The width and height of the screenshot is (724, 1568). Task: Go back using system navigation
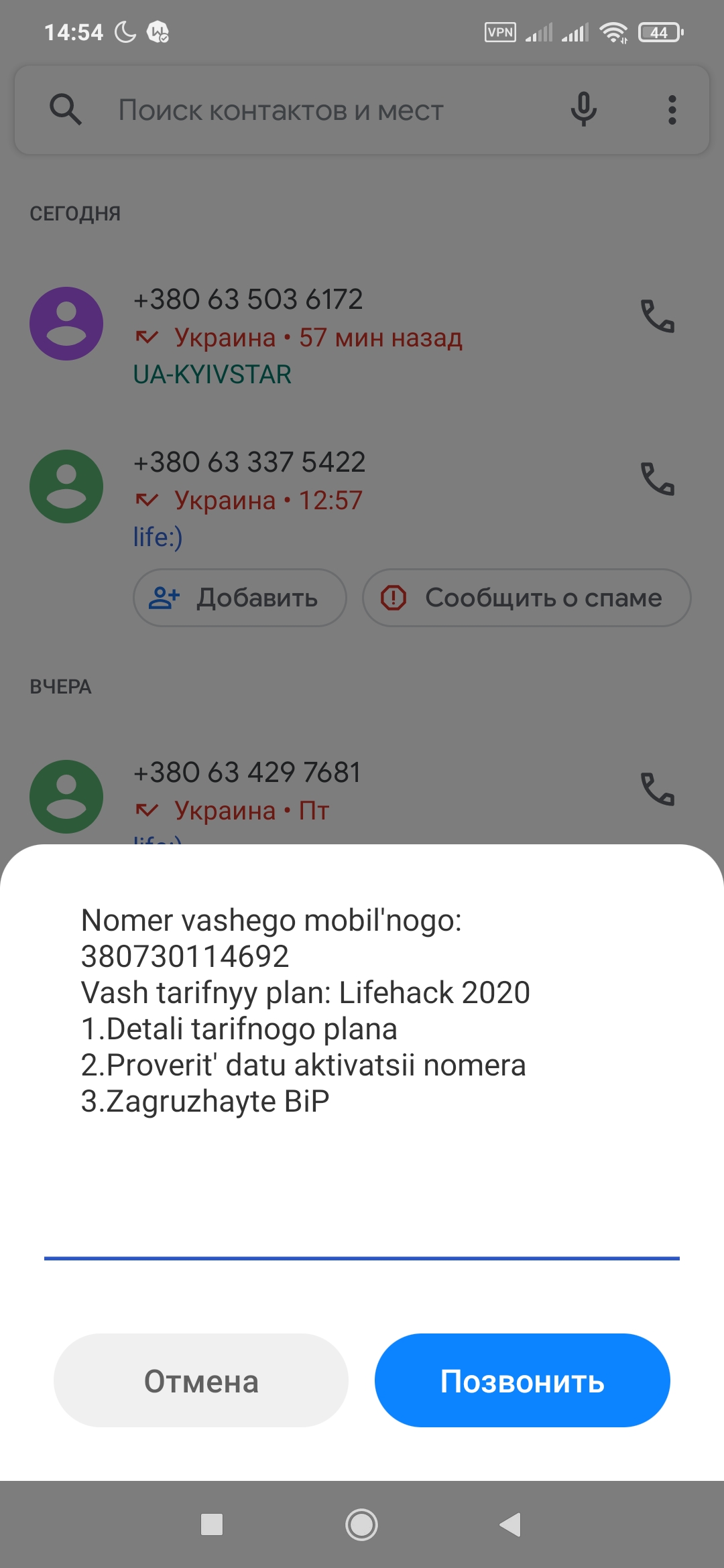click(511, 1524)
